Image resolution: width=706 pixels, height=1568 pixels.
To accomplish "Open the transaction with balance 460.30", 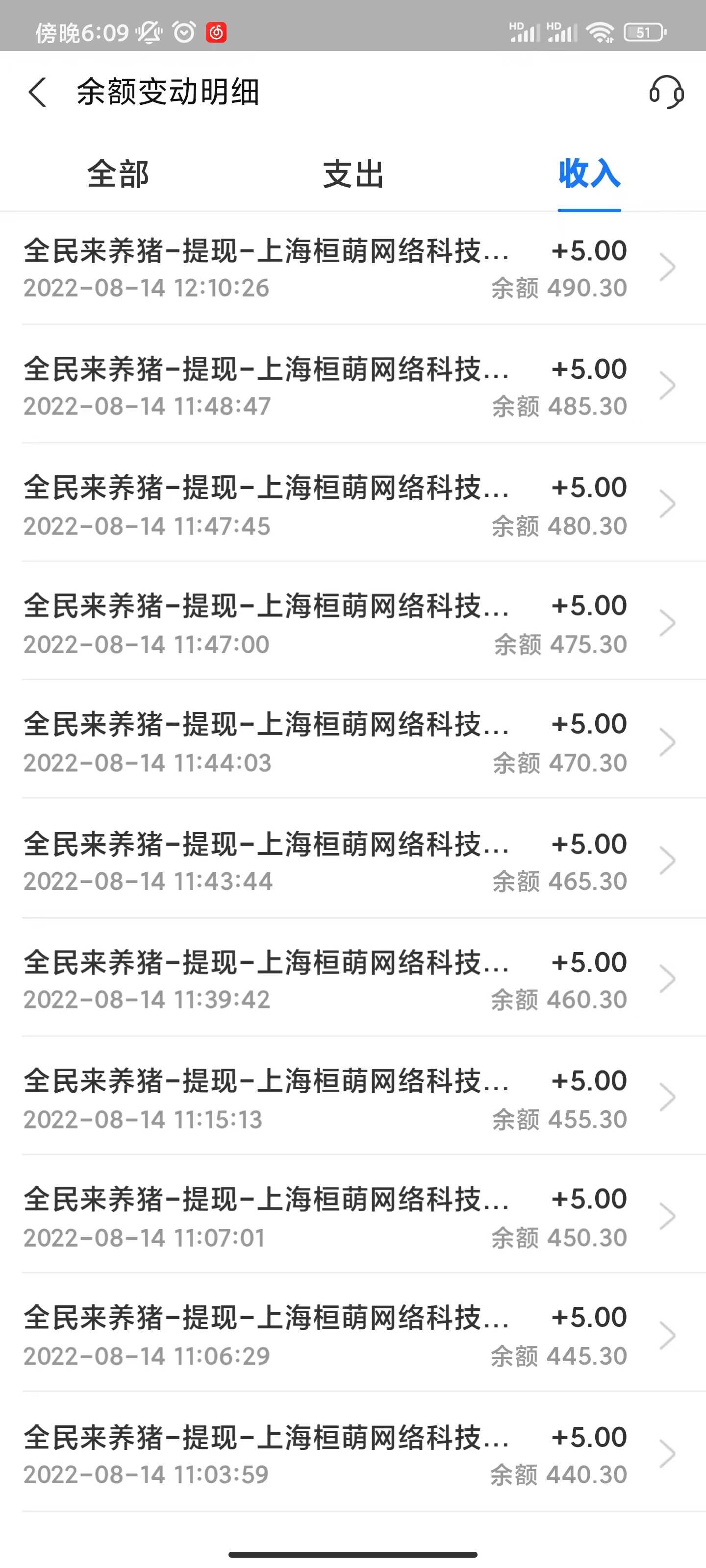I will pyautogui.click(x=353, y=980).
